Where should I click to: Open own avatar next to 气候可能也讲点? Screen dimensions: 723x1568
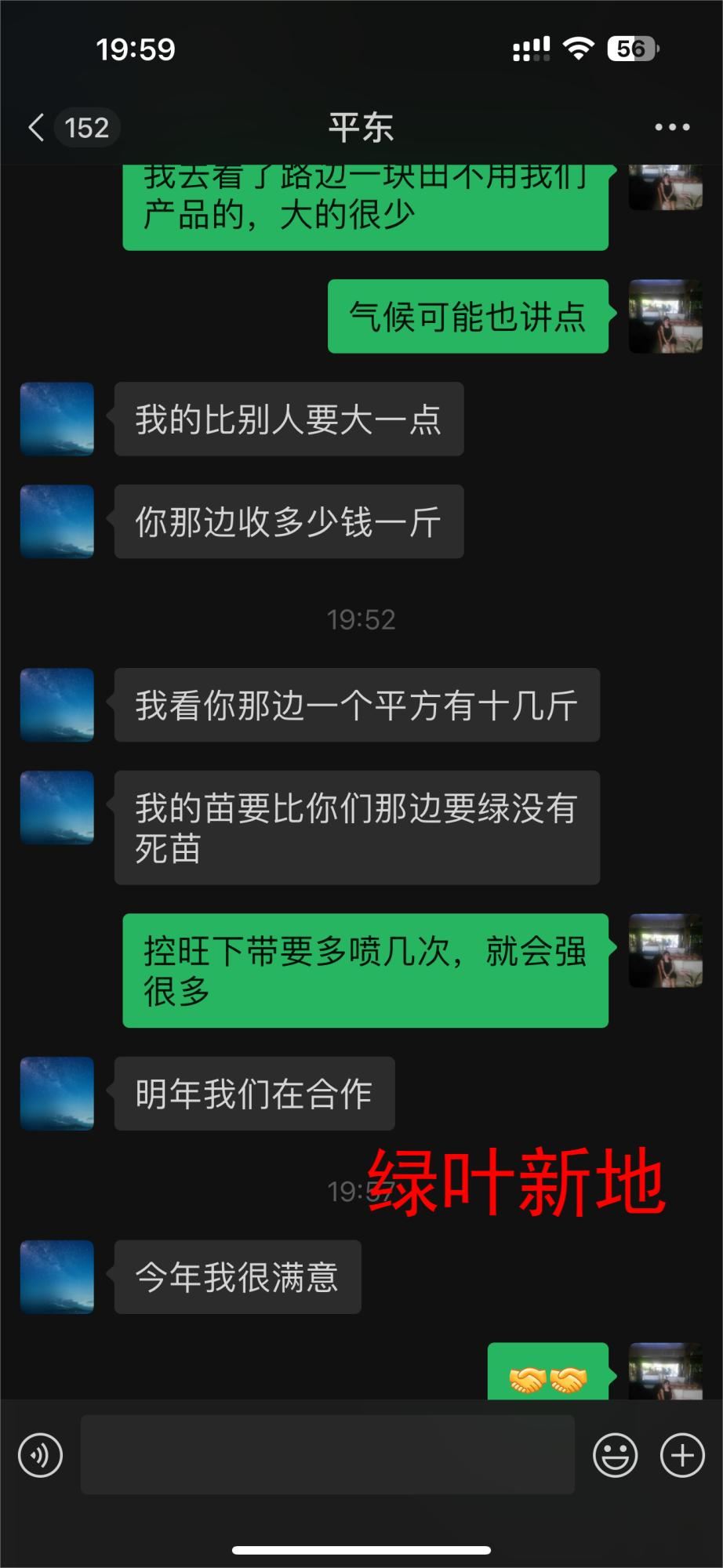point(666,316)
